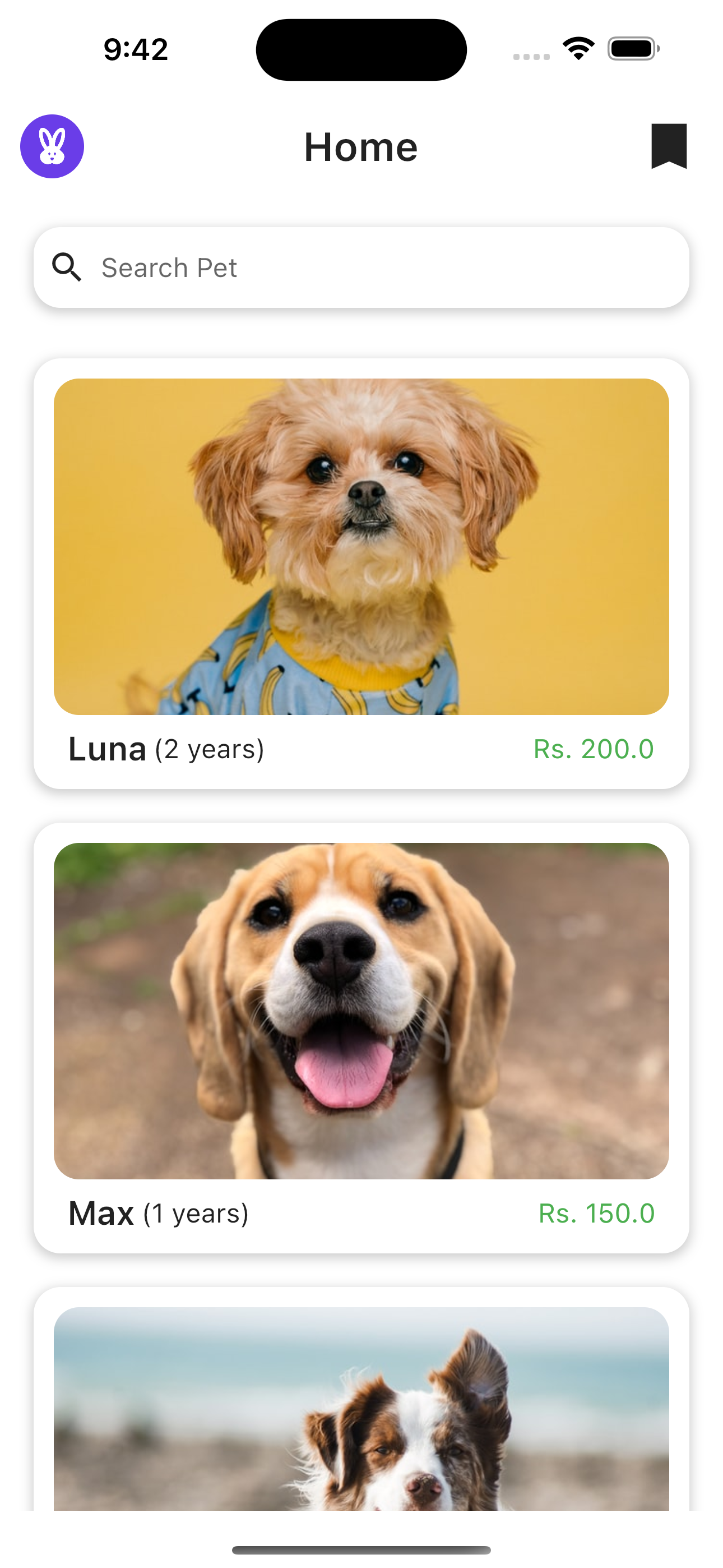Tap the magnifying glass search icon
This screenshot has width=723, height=1568.
point(68,267)
